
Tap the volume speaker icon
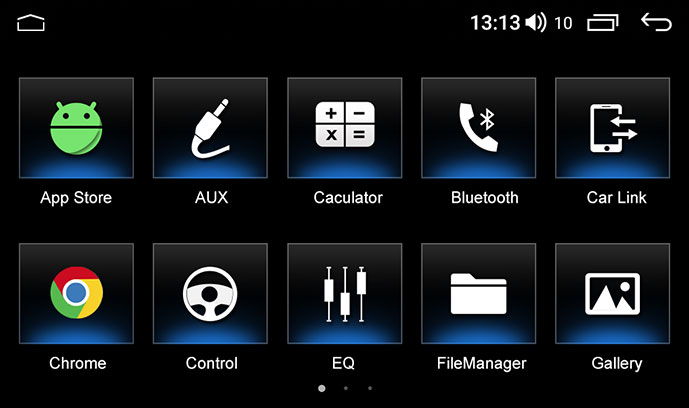pyautogui.click(x=536, y=22)
